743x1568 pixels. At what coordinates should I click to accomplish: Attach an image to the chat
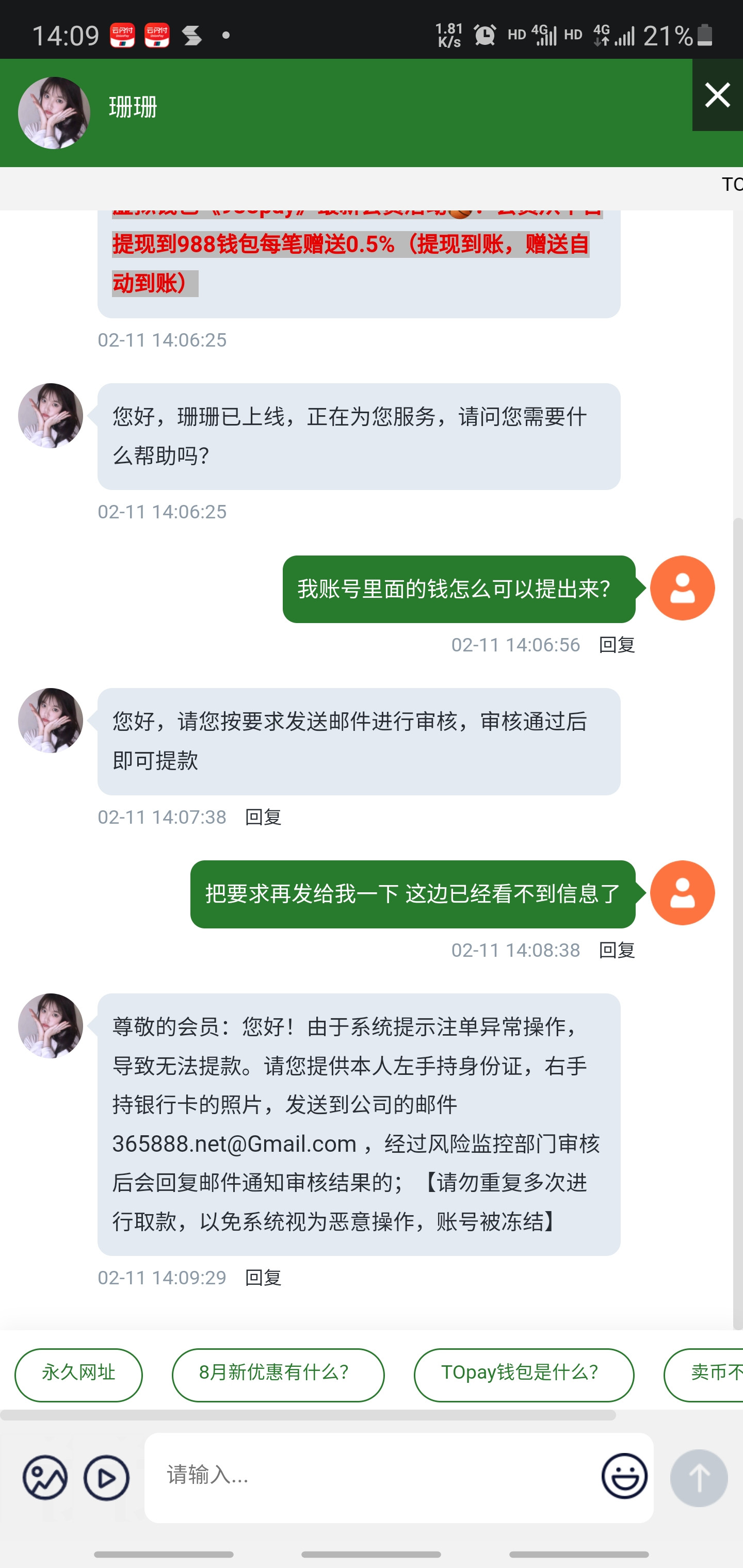45,1477
